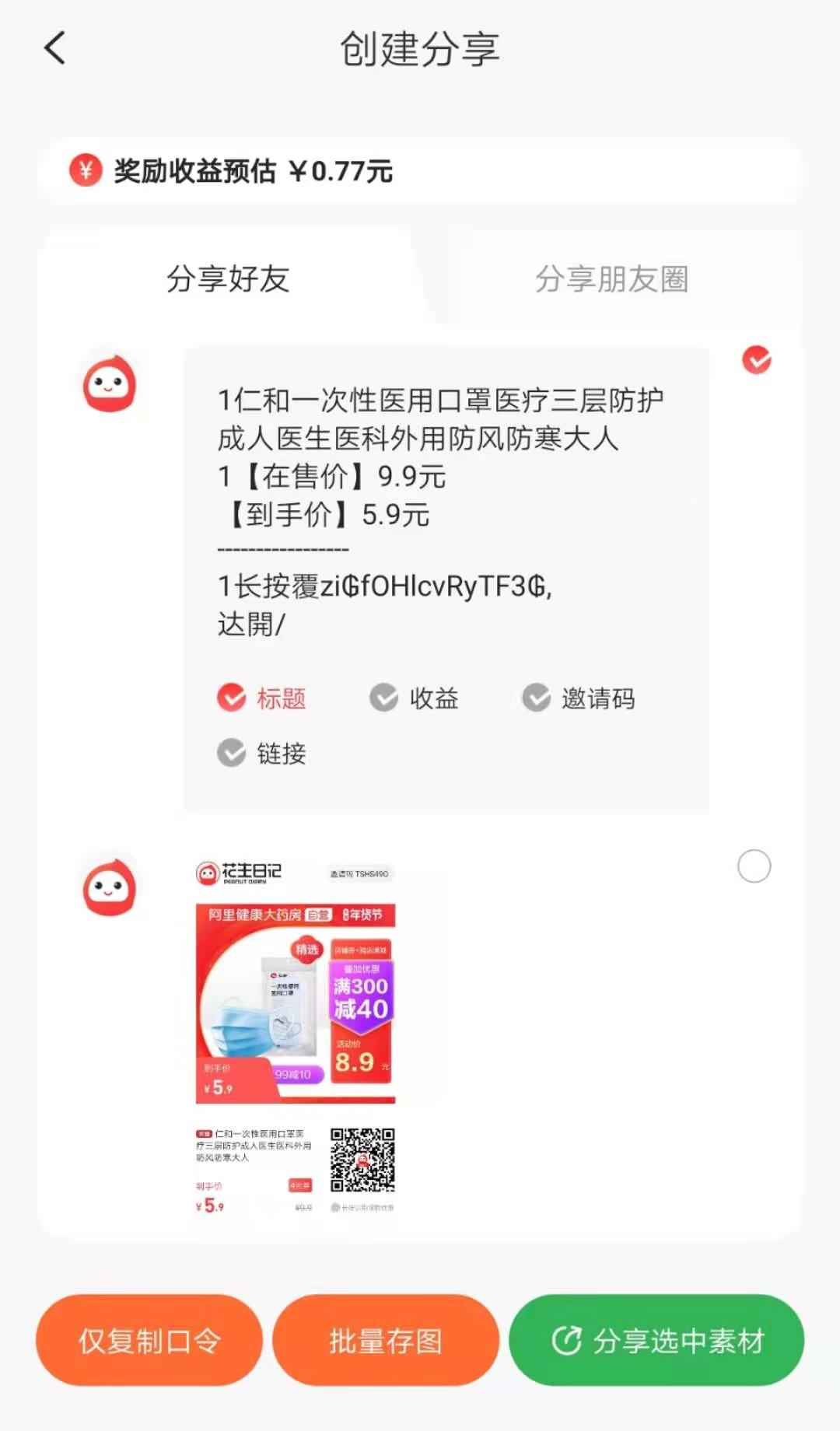This screenshot has width=840, height=1431.
Task: Click the 花生日记 logo on the poster
Action: pos(237,873)
